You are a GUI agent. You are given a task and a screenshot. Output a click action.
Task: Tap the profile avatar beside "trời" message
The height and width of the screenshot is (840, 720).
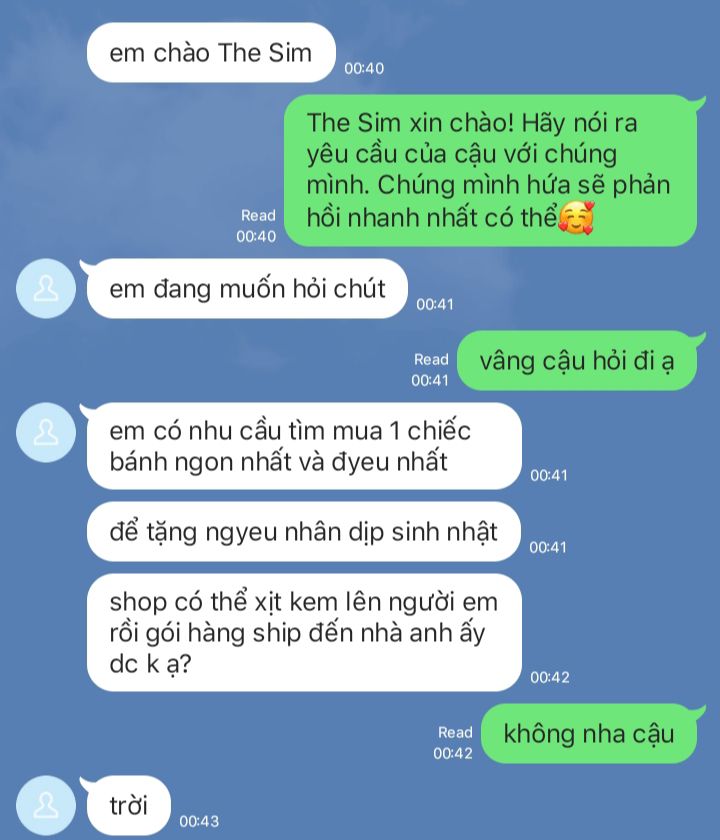click(x=45, y=804)
